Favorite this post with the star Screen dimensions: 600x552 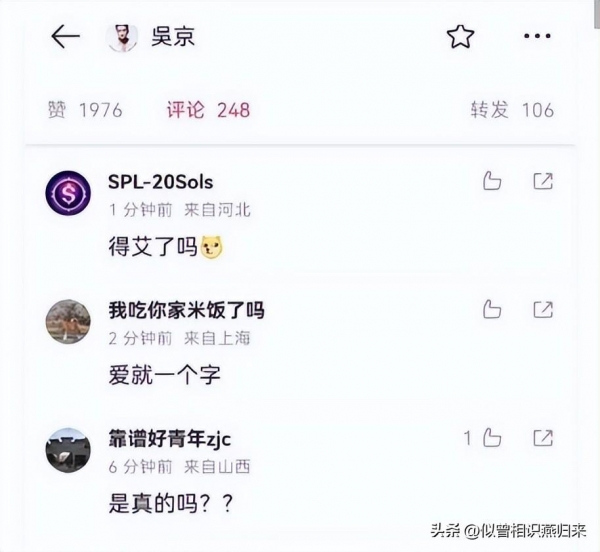click(459, 37)
